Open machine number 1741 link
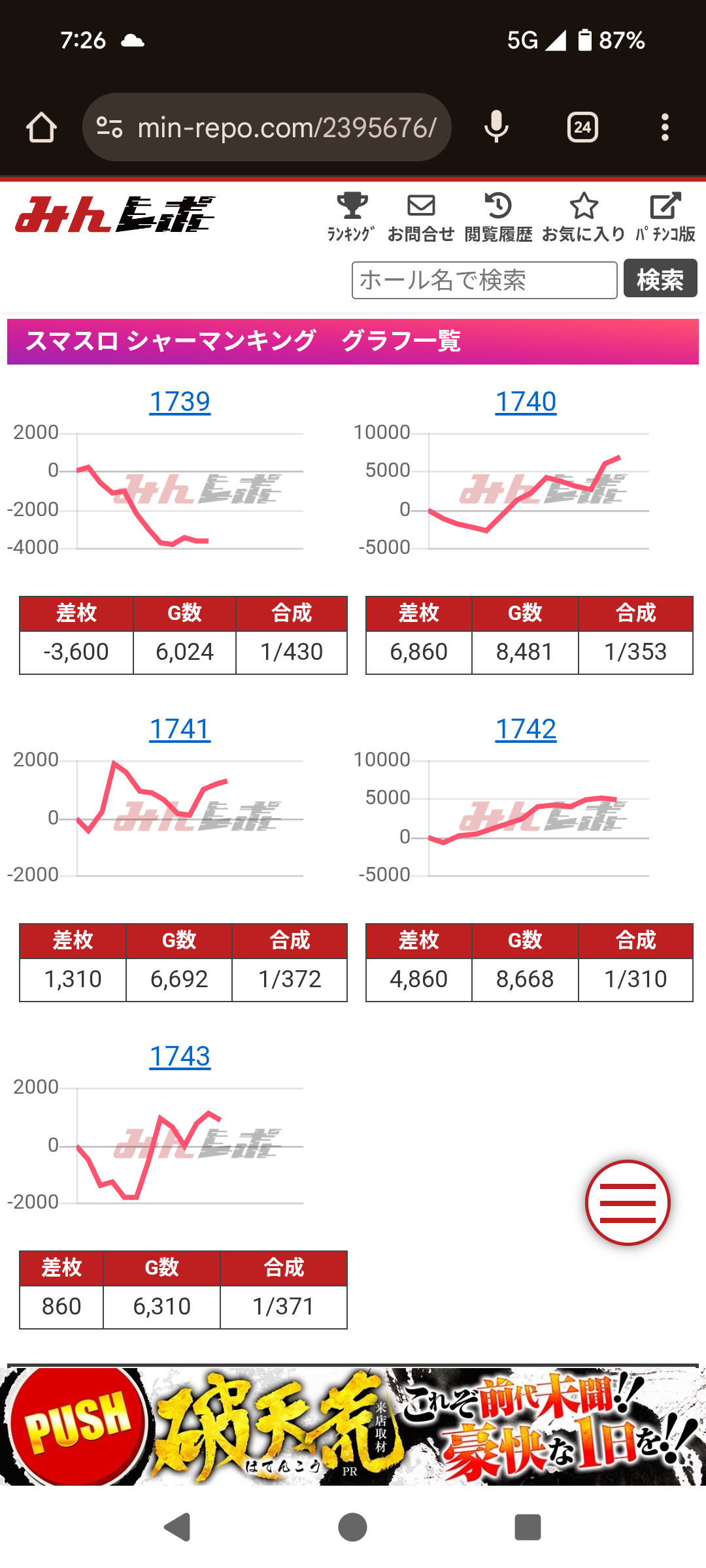 [x=180, y=729]
